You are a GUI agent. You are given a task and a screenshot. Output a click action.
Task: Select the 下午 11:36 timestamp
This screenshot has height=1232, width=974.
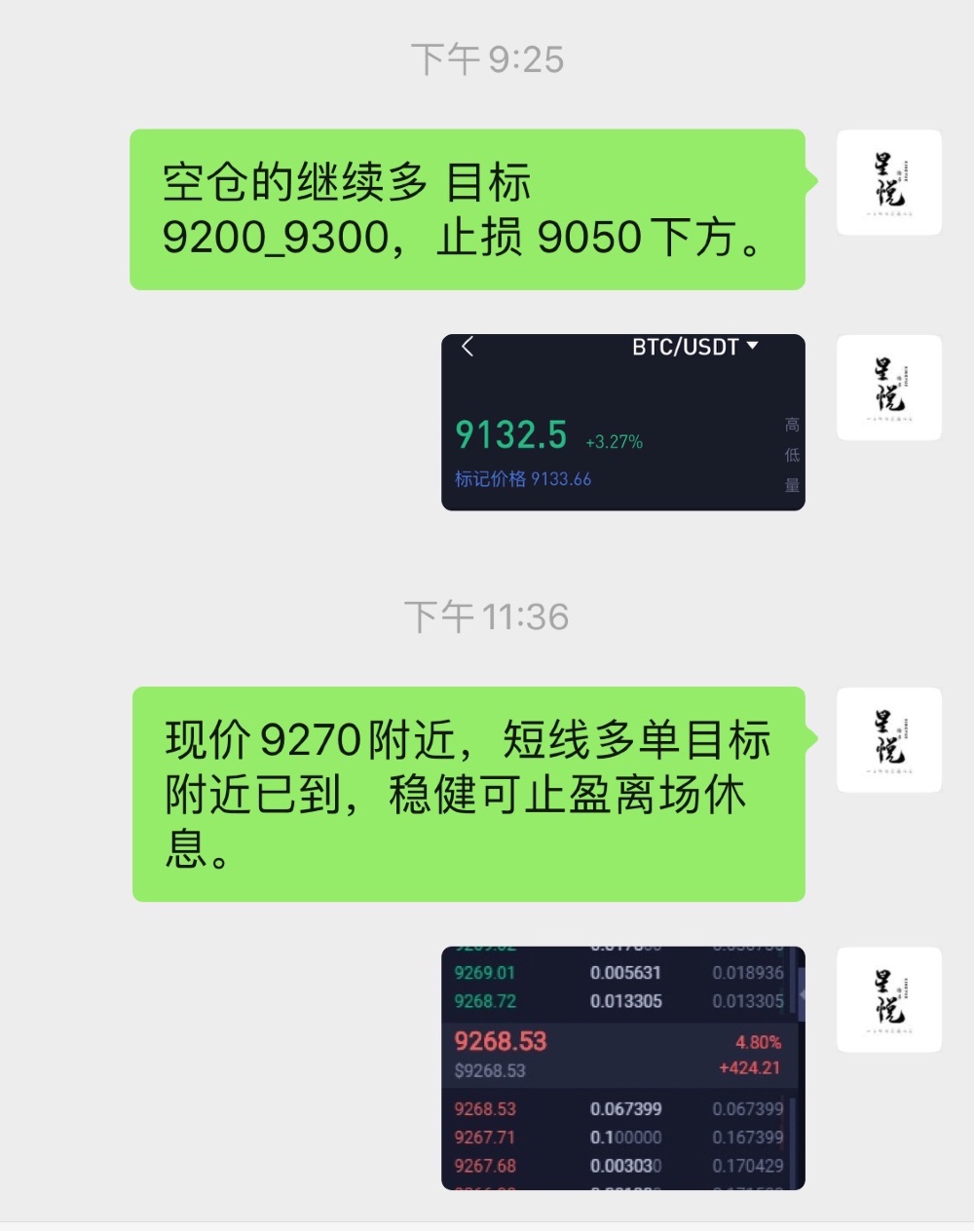tap(486, 616)
